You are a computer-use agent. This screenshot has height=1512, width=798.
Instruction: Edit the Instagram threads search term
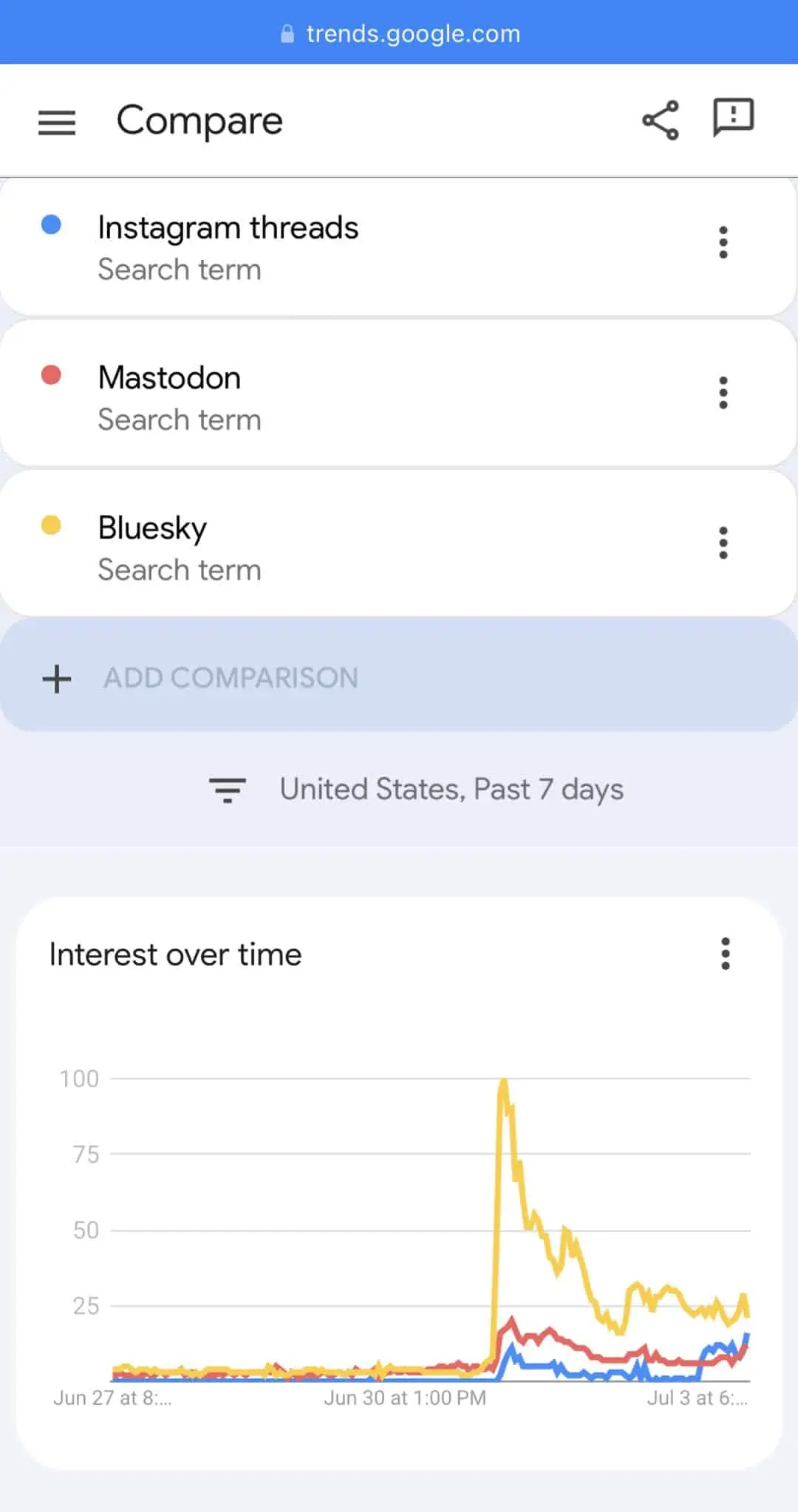tap(228, 228)
